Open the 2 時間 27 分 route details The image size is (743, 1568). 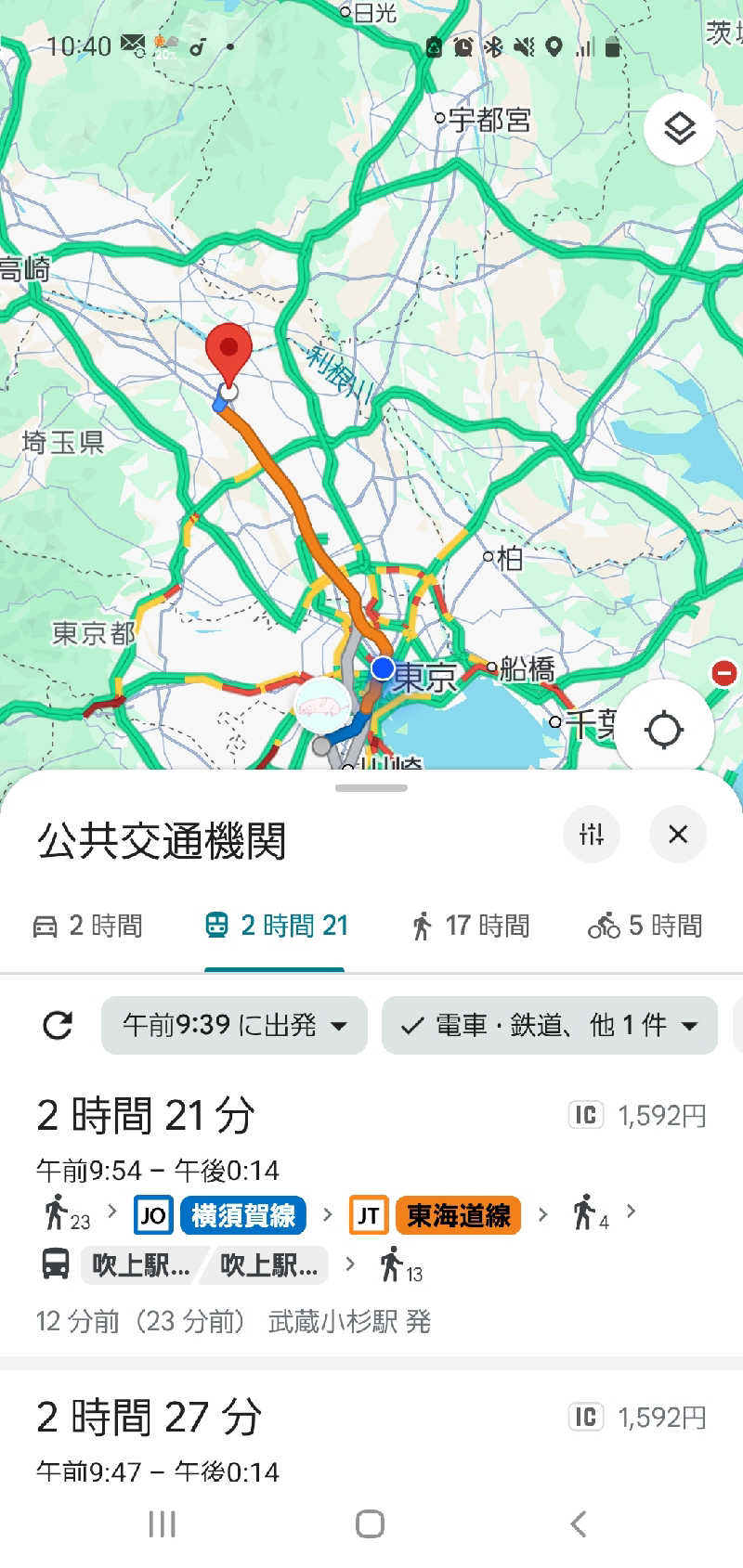[x=371, y=1430]
